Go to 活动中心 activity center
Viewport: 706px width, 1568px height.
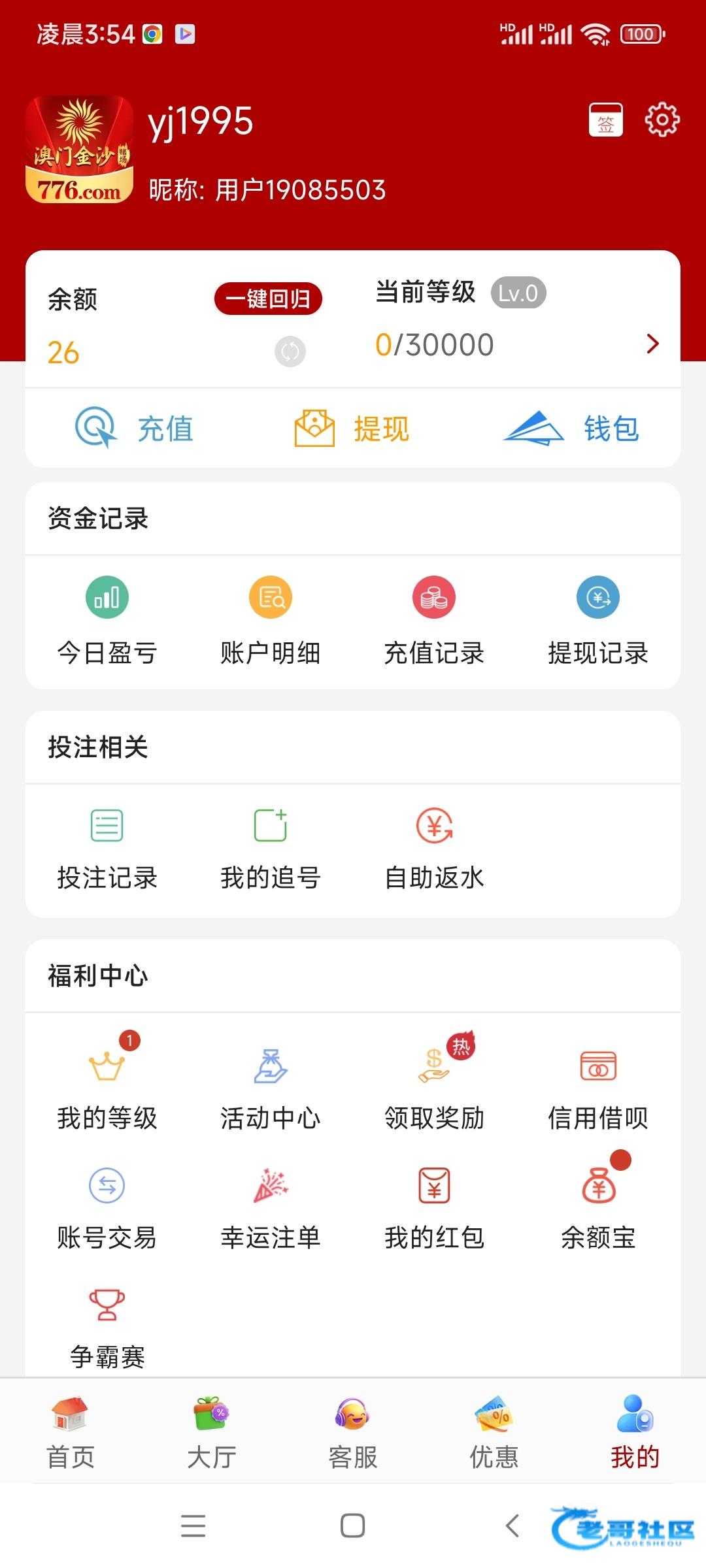271,1088
